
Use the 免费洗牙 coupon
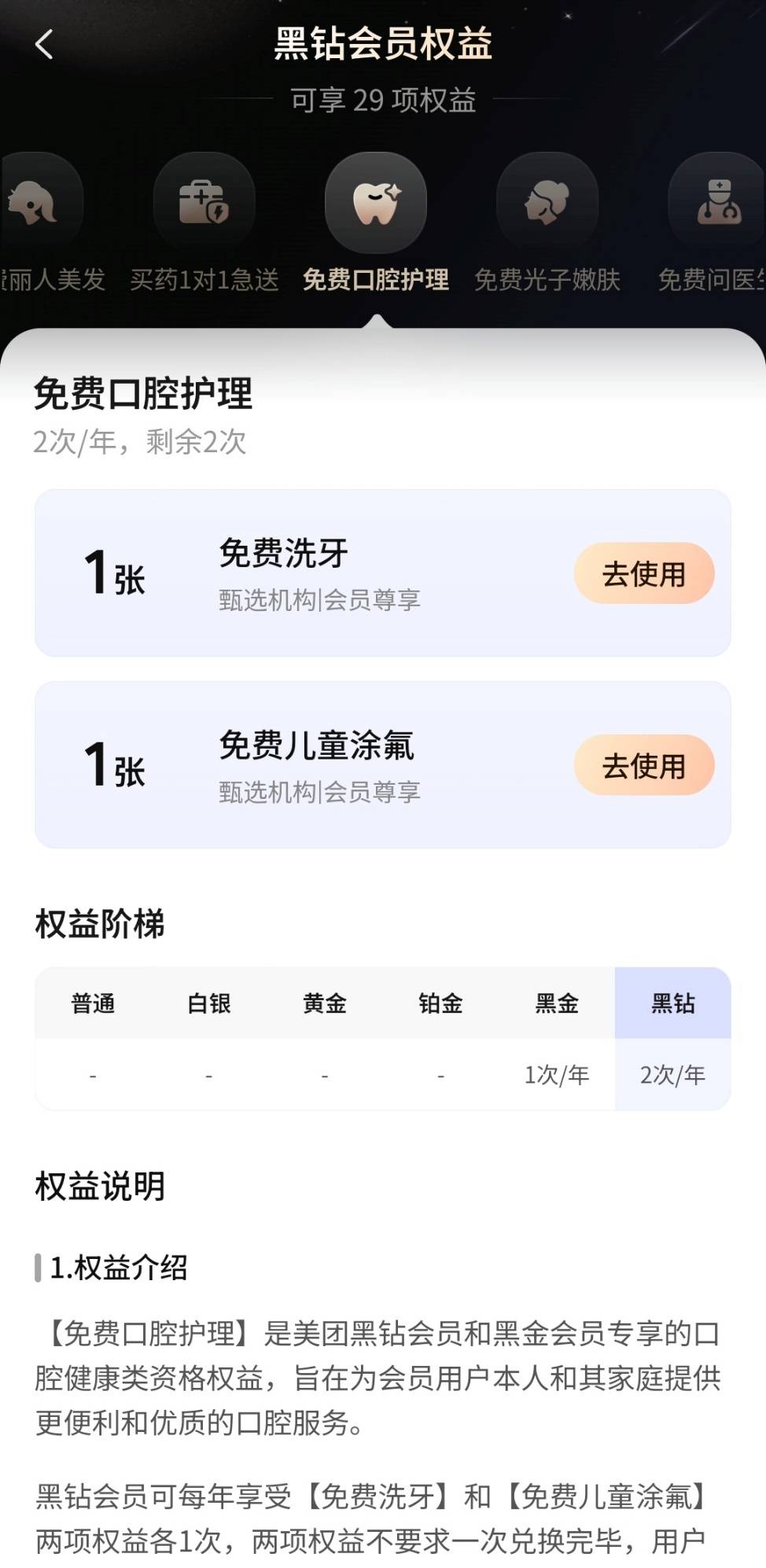pos(643,573)
